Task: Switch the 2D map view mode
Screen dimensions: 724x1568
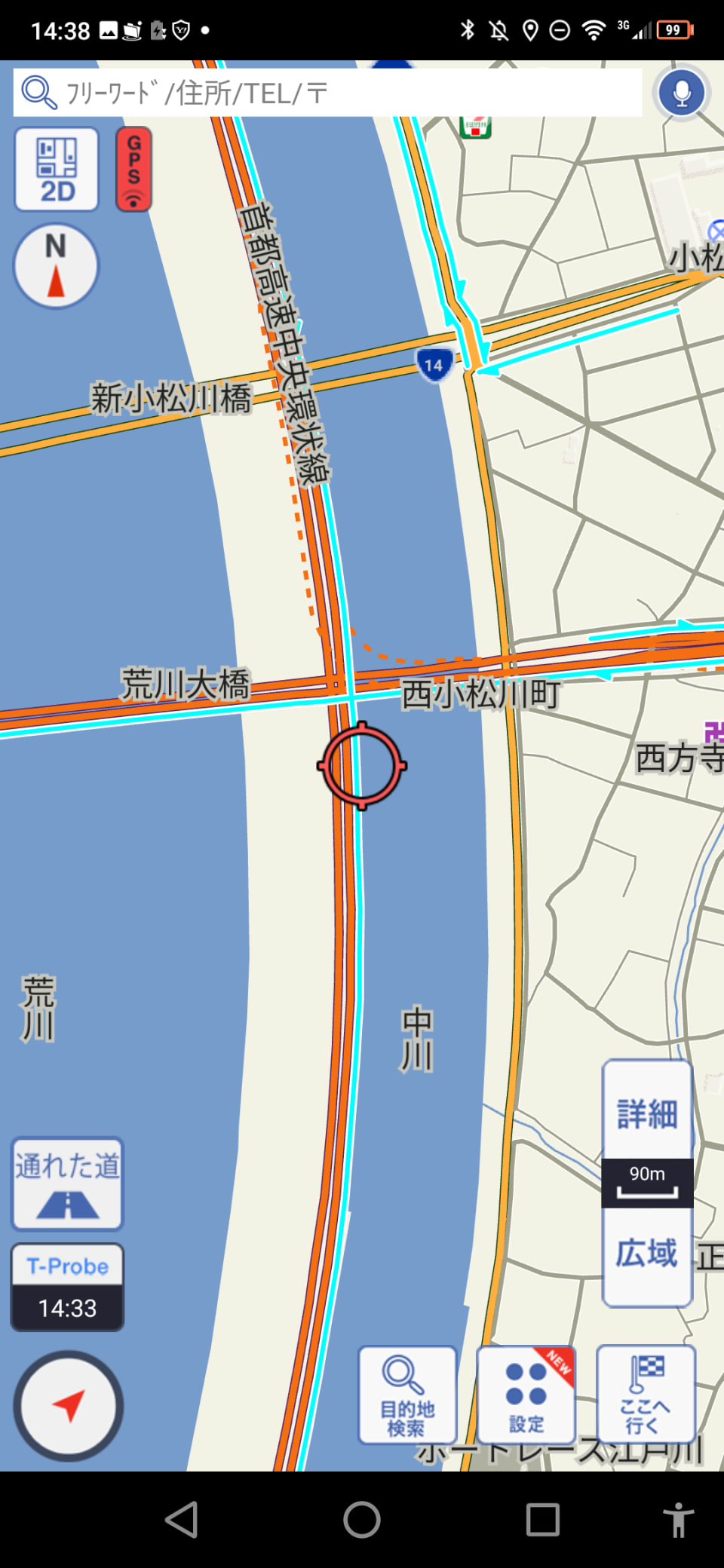Action: 57,170
